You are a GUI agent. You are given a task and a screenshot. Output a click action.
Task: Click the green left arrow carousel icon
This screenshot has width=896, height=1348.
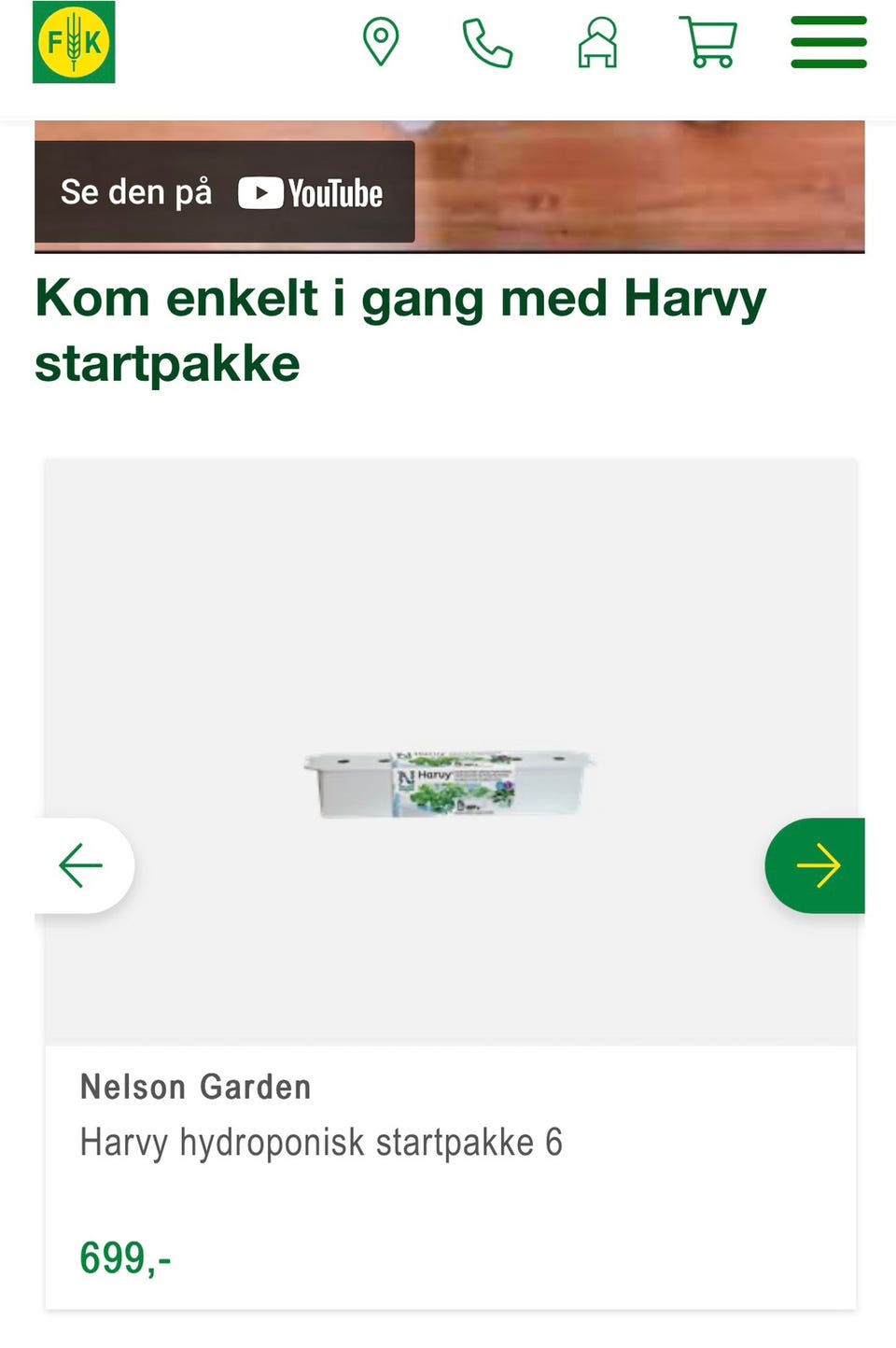pos(79,865)
